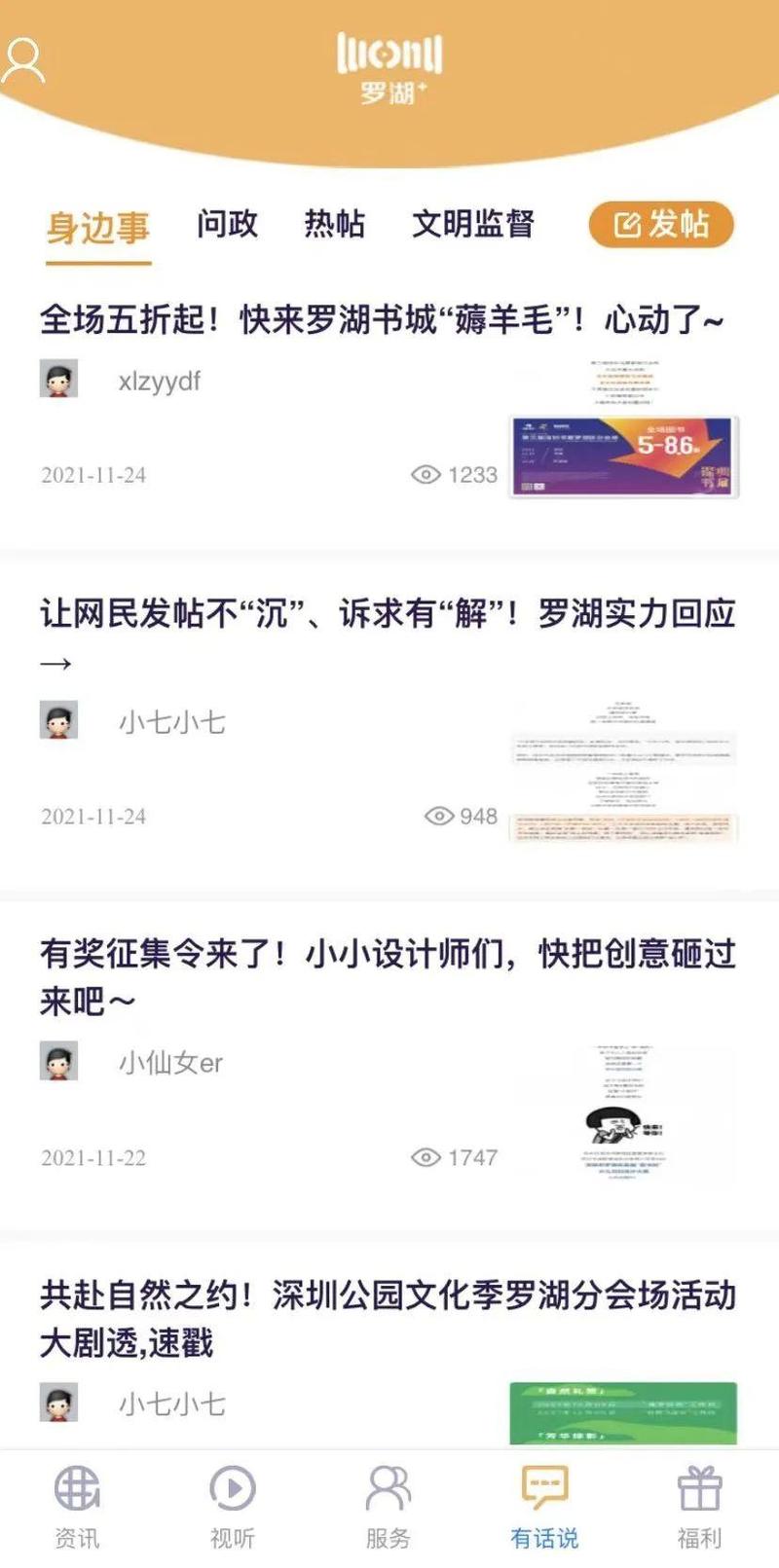Switch to the 问政 tab
779x1568 pixels.
pyautogui.click(x=227, y=224)
